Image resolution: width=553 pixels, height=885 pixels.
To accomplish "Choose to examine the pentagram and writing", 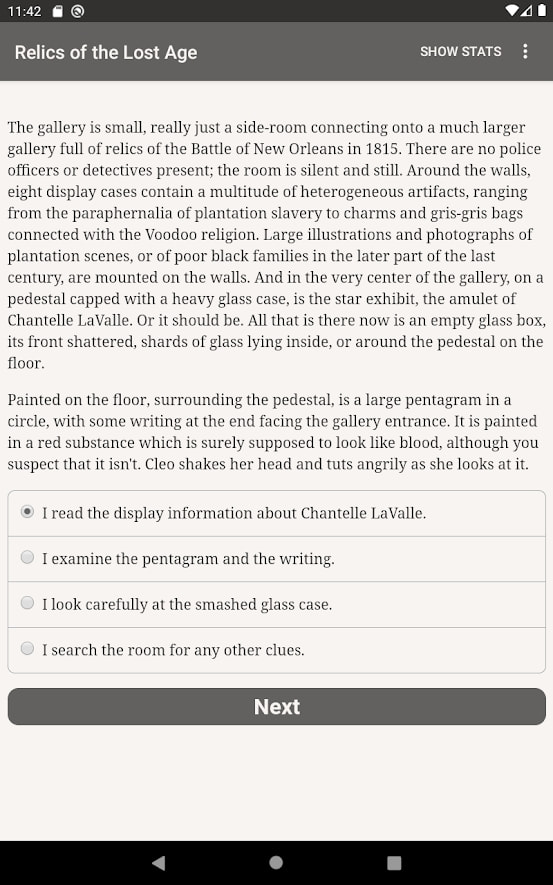I will click(x=276, y=559).
